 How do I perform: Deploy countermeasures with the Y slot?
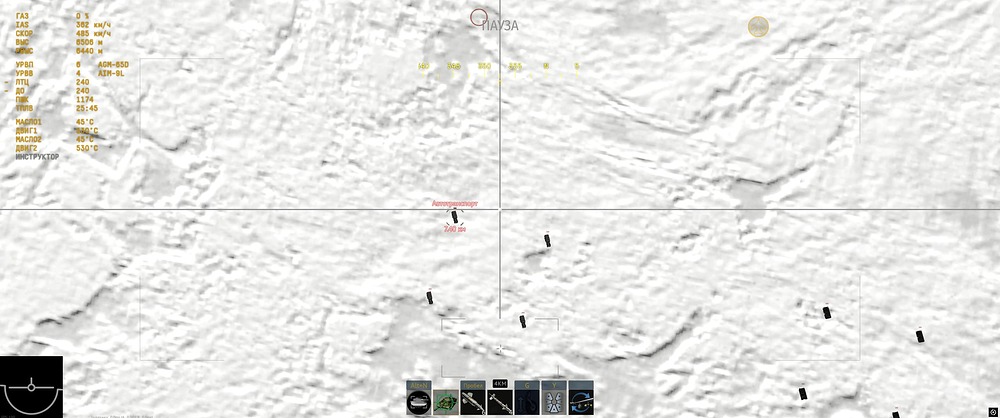(554, 401)
